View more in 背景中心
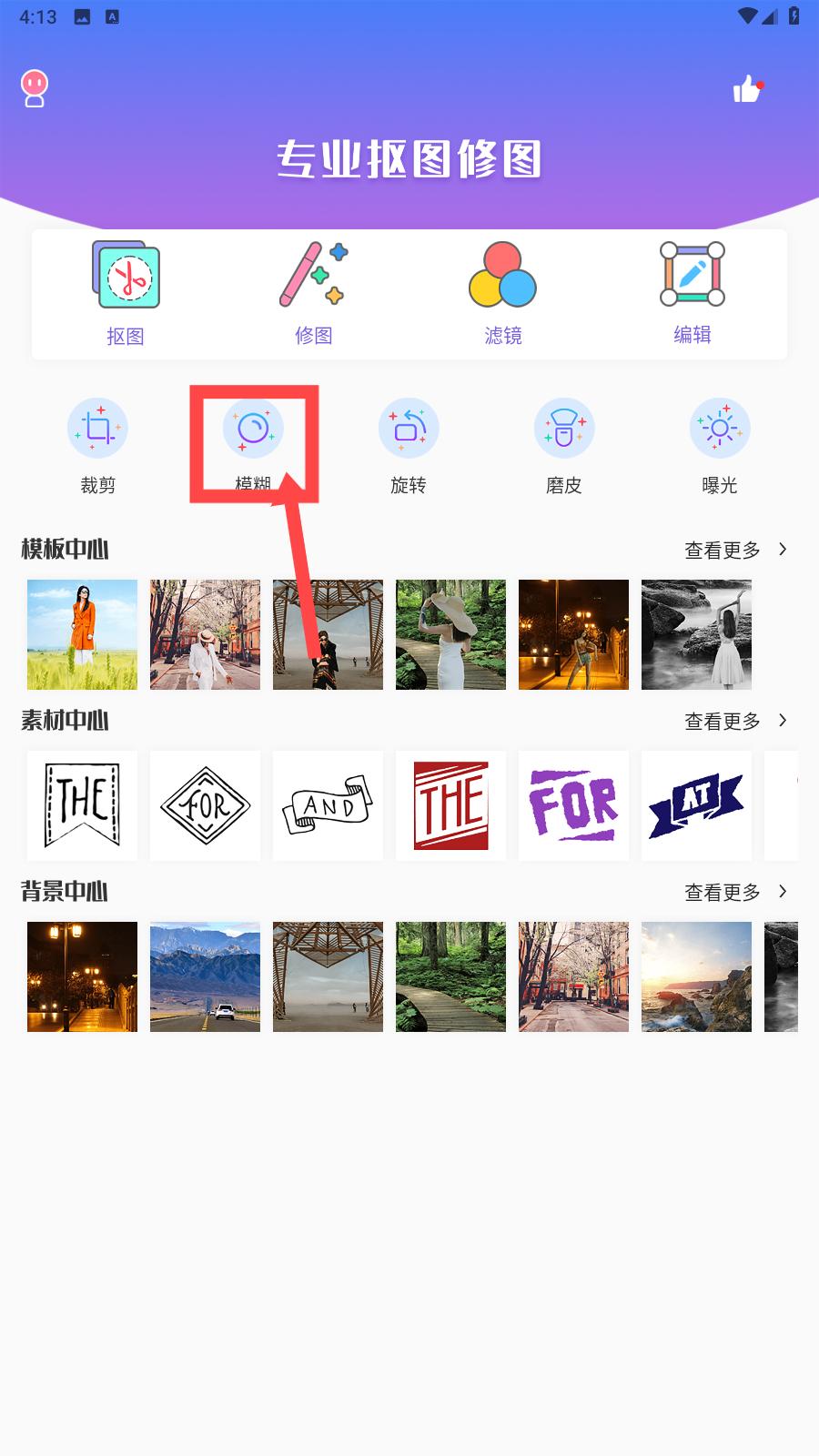Screen dimensions: 819x1456 pos(735,892)
